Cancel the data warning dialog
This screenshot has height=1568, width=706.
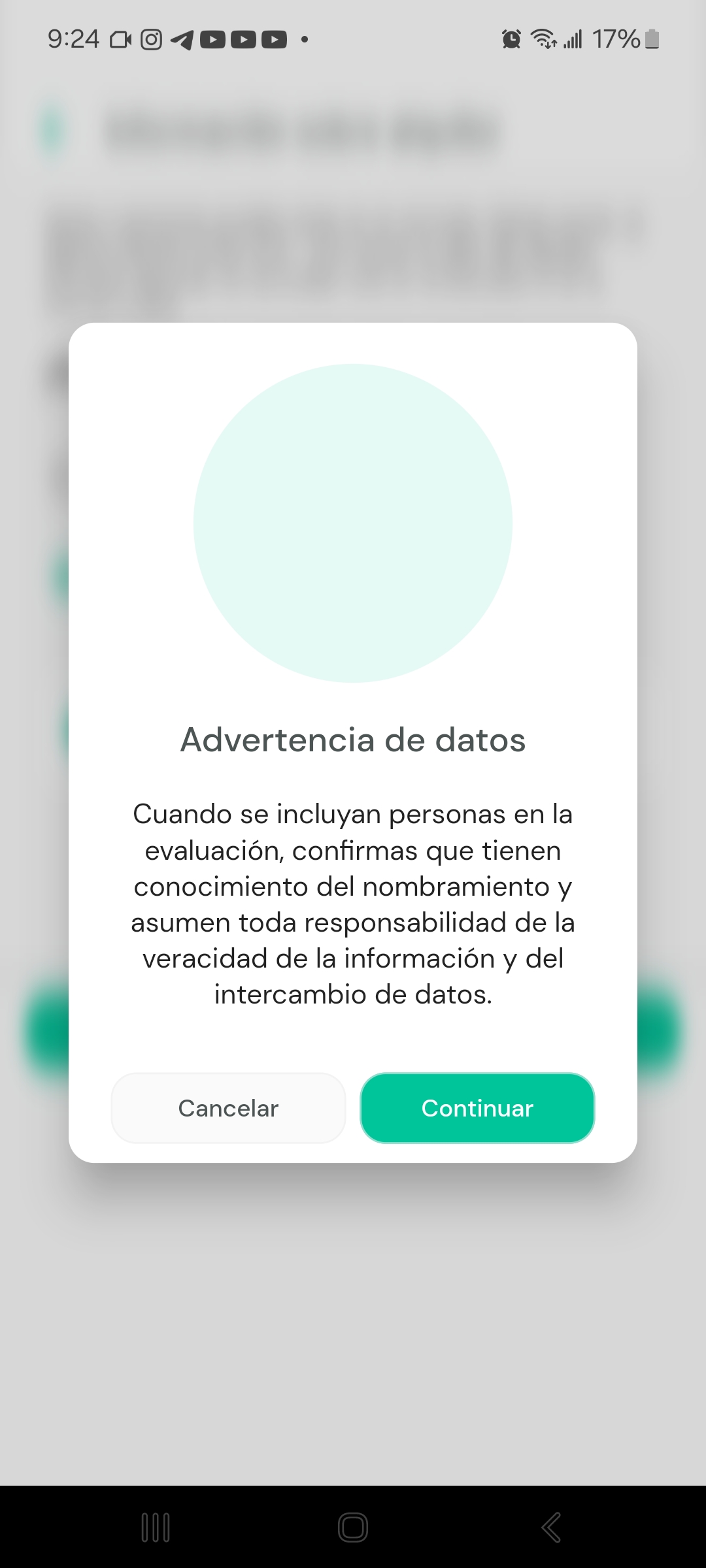coord(228,1108)
